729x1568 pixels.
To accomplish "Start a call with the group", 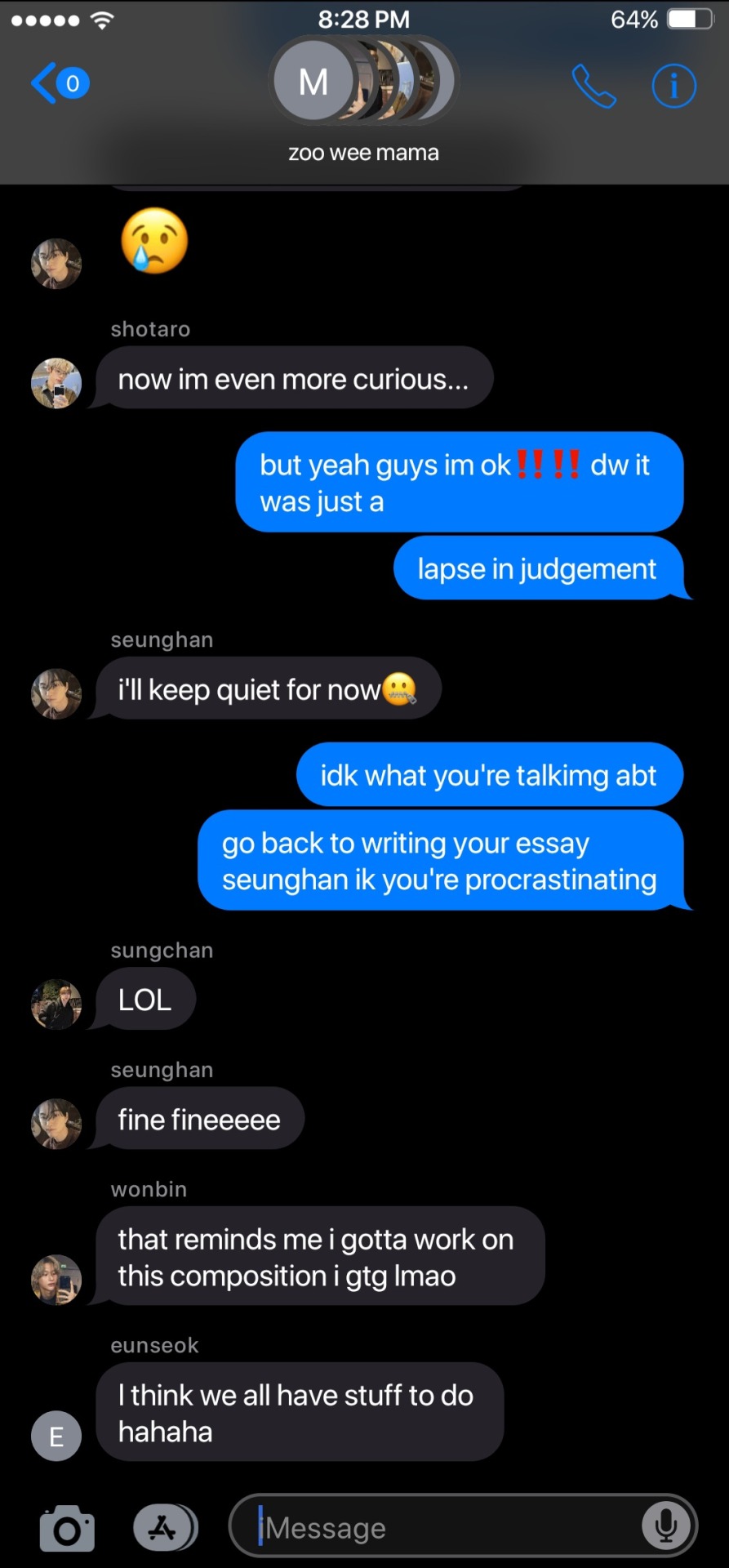I will point(593,86).
